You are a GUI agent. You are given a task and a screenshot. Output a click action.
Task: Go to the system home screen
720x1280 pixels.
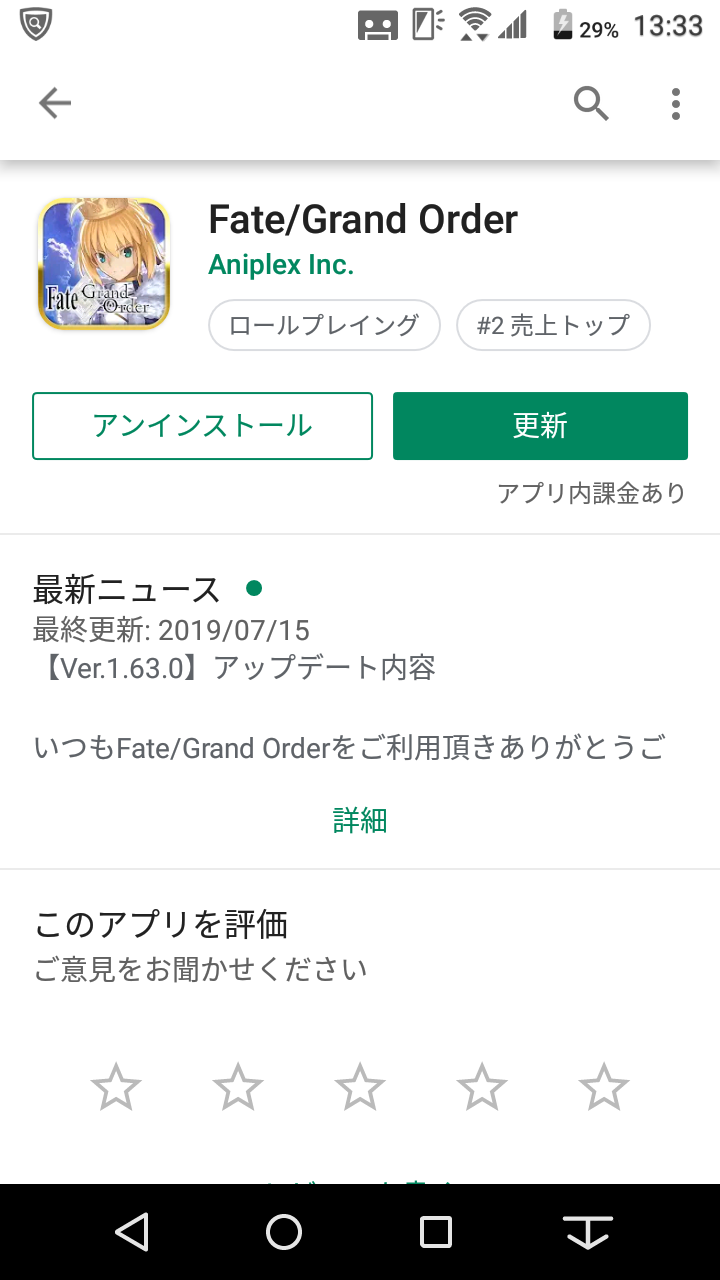point(284,1232)
